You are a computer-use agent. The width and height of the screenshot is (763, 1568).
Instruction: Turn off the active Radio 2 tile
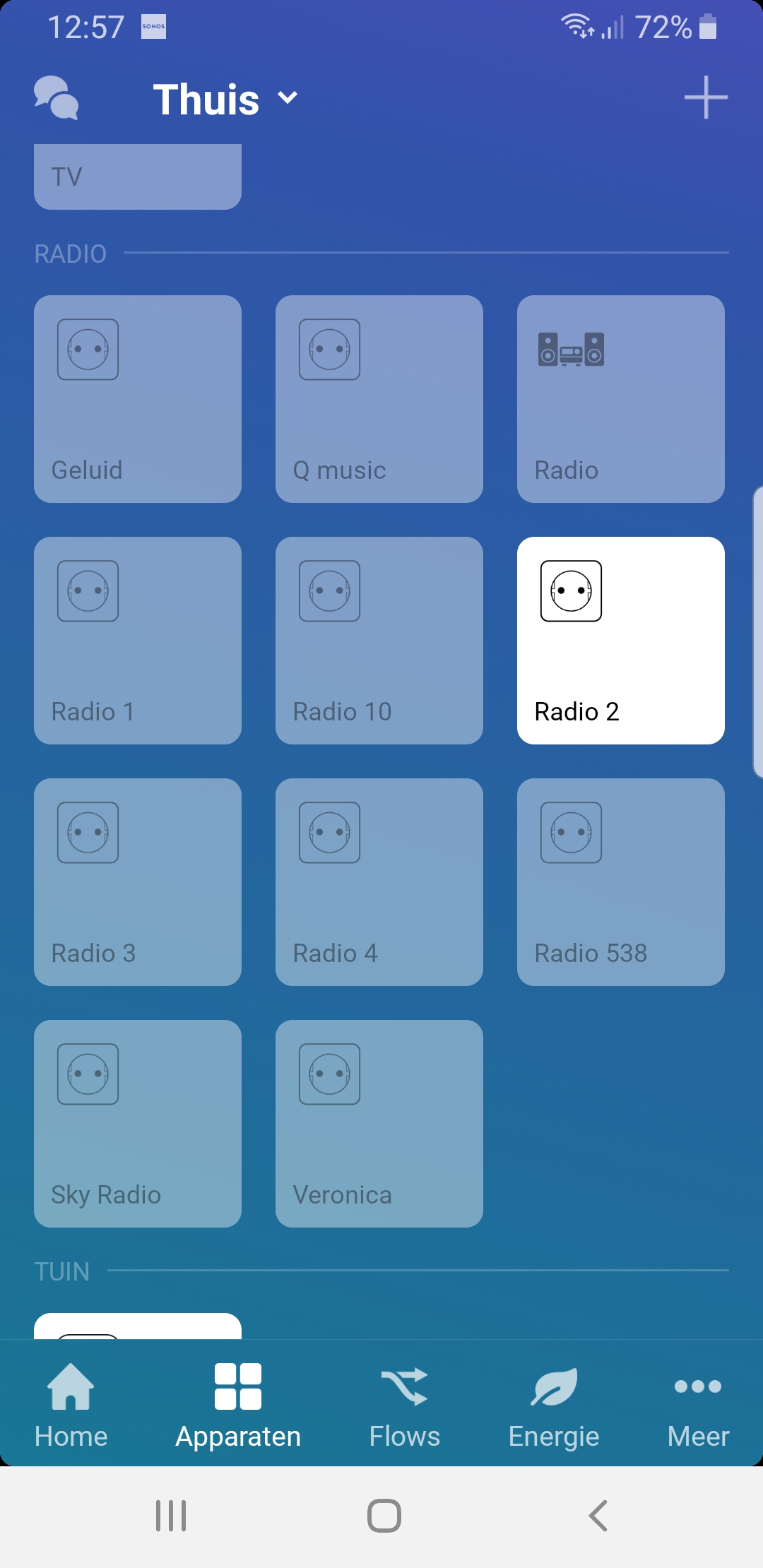coord(621,641)
